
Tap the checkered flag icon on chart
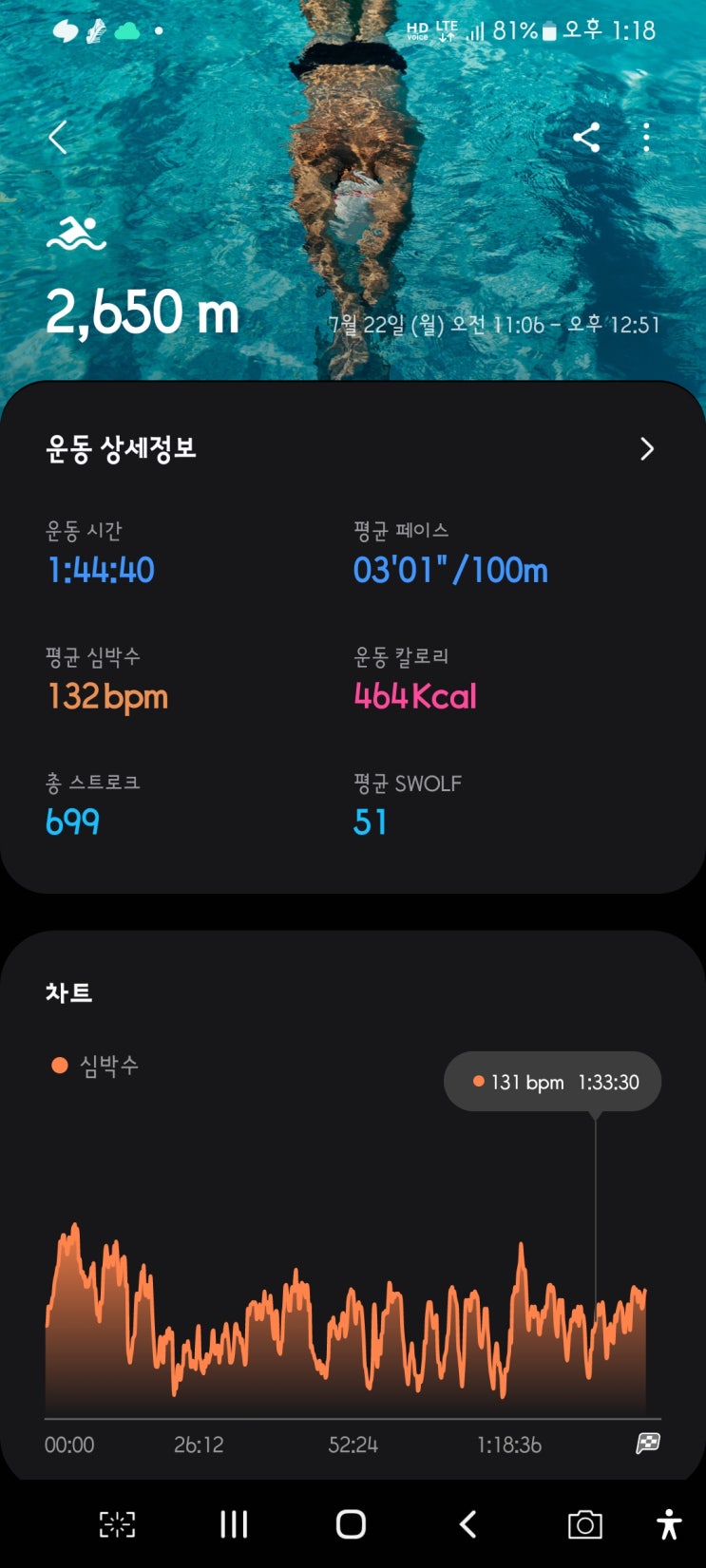point(648,1444)
